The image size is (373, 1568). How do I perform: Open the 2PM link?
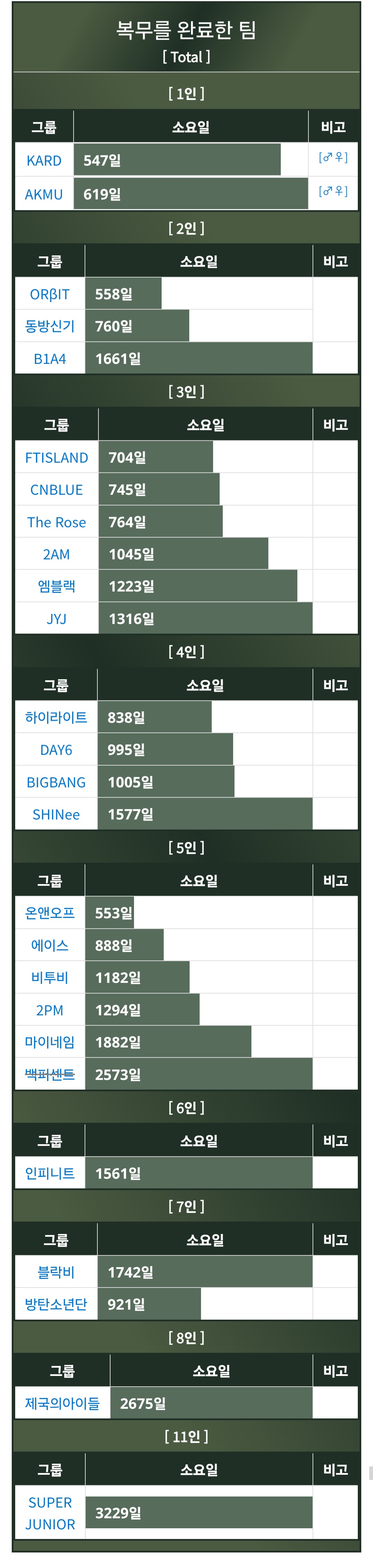click(x=50, y=1010)
